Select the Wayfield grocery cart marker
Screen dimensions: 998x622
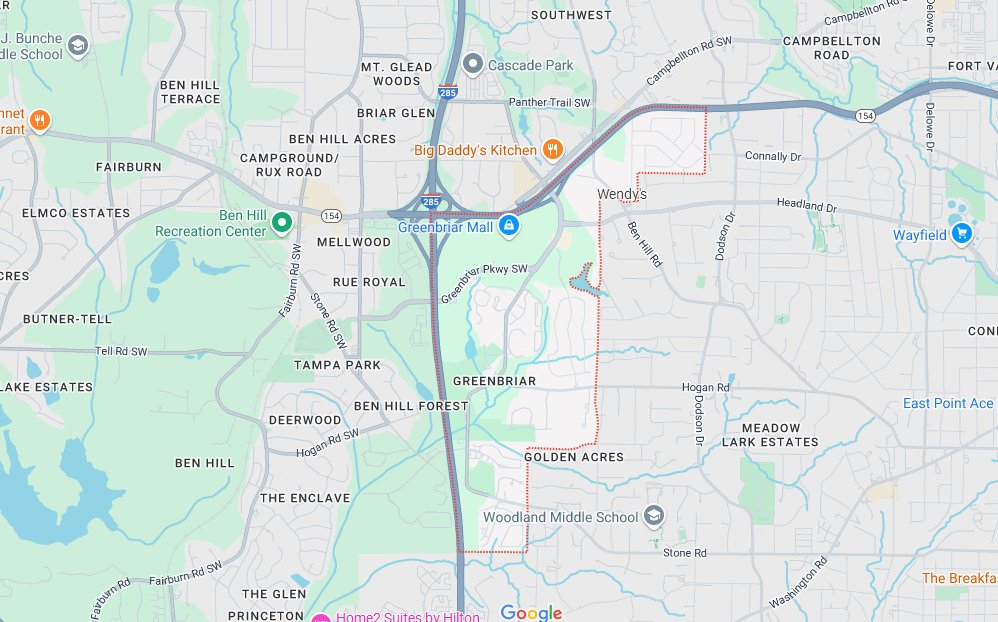click(961, 234)
